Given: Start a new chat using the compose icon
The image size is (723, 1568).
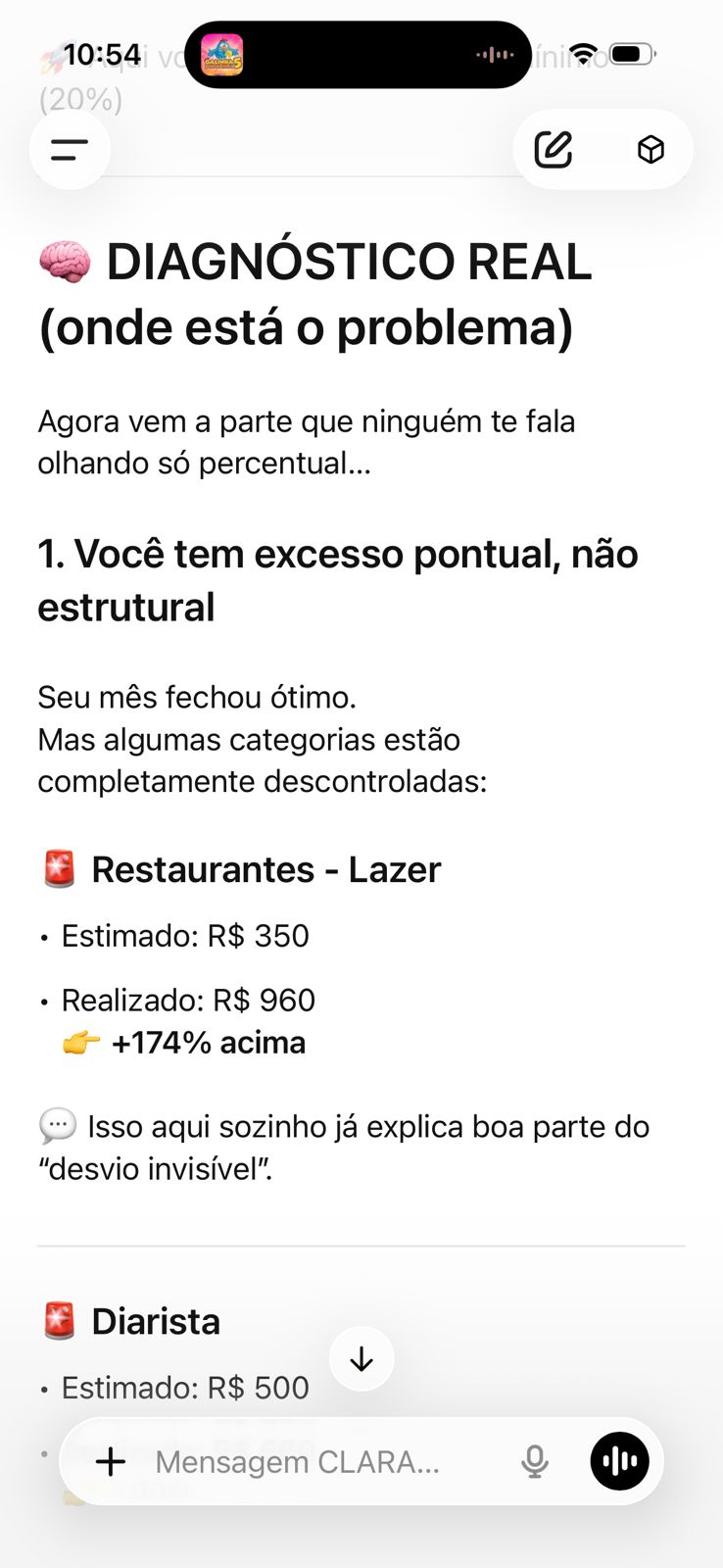Looking at the screenshot, I should click(x=554, y=149).
